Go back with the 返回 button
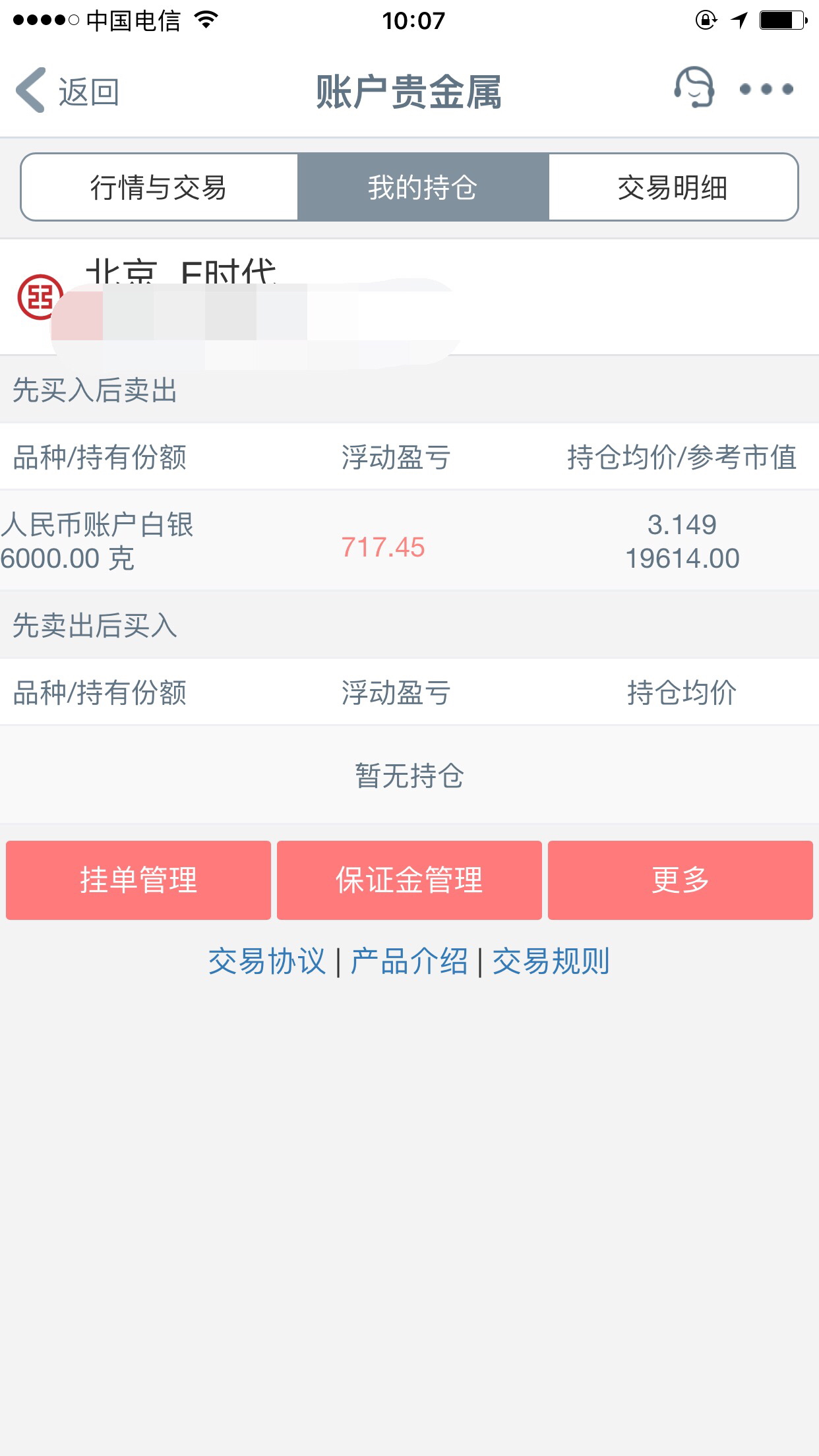This screenshot has height=1456, width=819. pyautogui.click(x=67, y=91)
